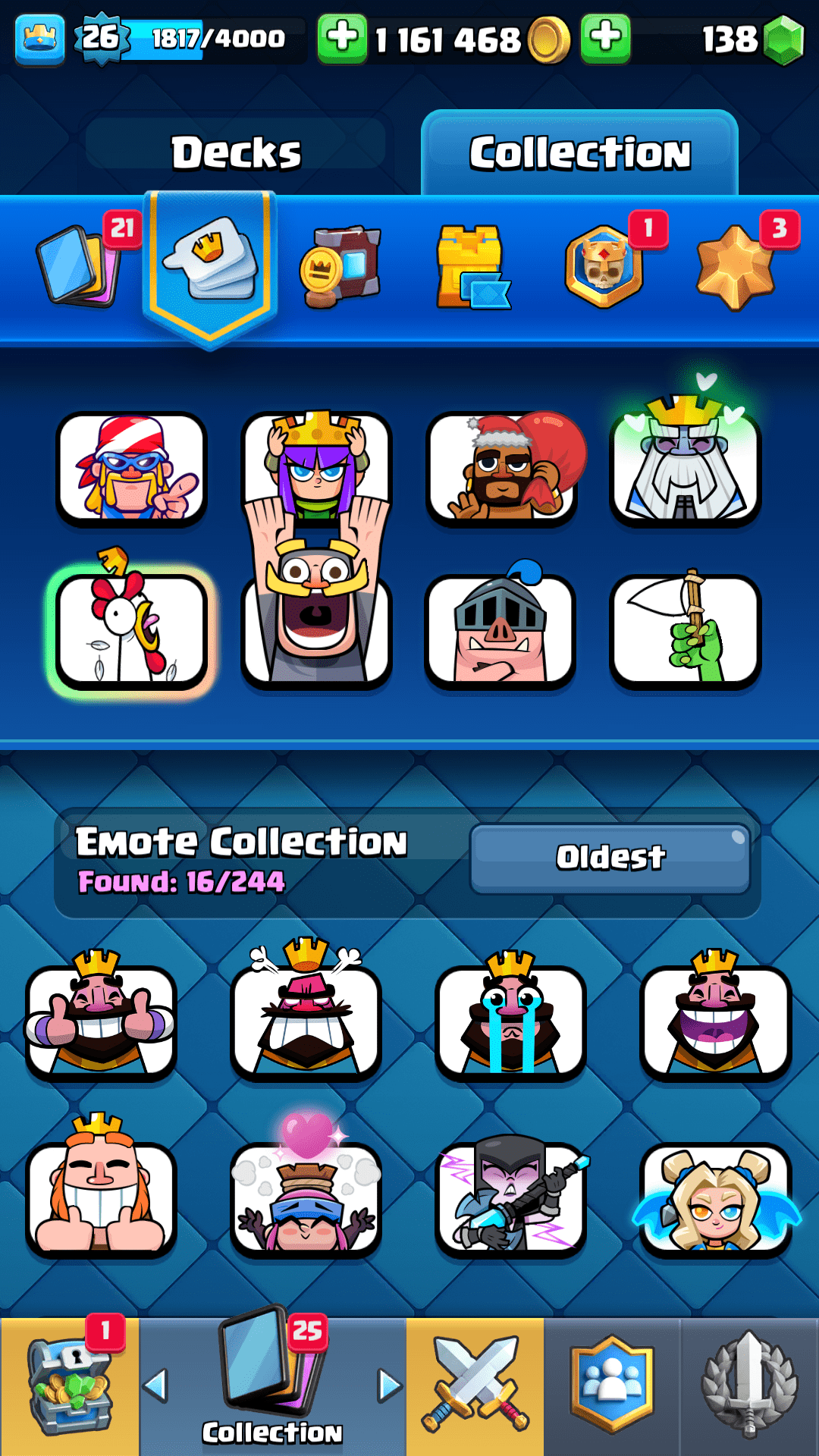Change the Oldest sort order
This screenshot has width=819, height=1456.
pos(610,858)
